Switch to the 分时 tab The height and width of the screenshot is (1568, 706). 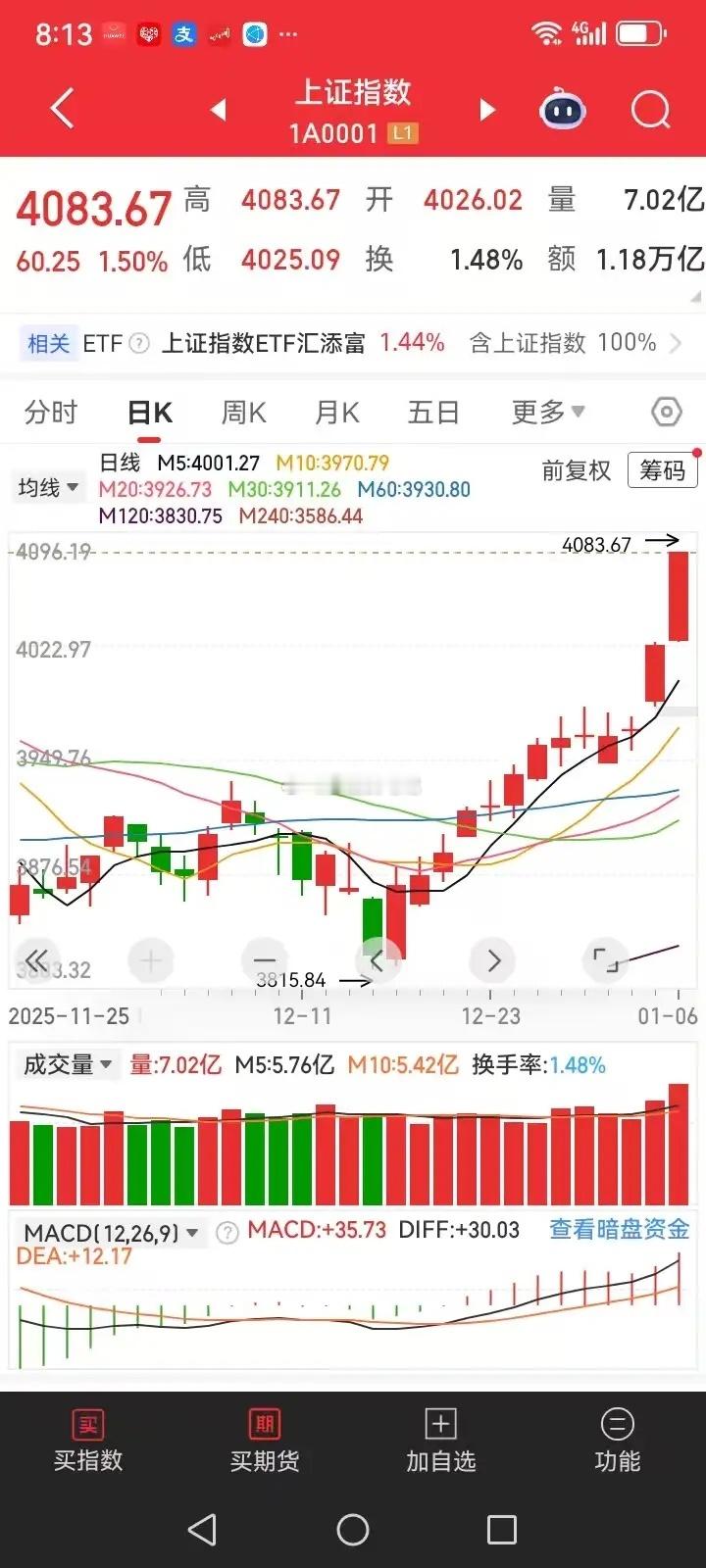[x=50, y=412]
